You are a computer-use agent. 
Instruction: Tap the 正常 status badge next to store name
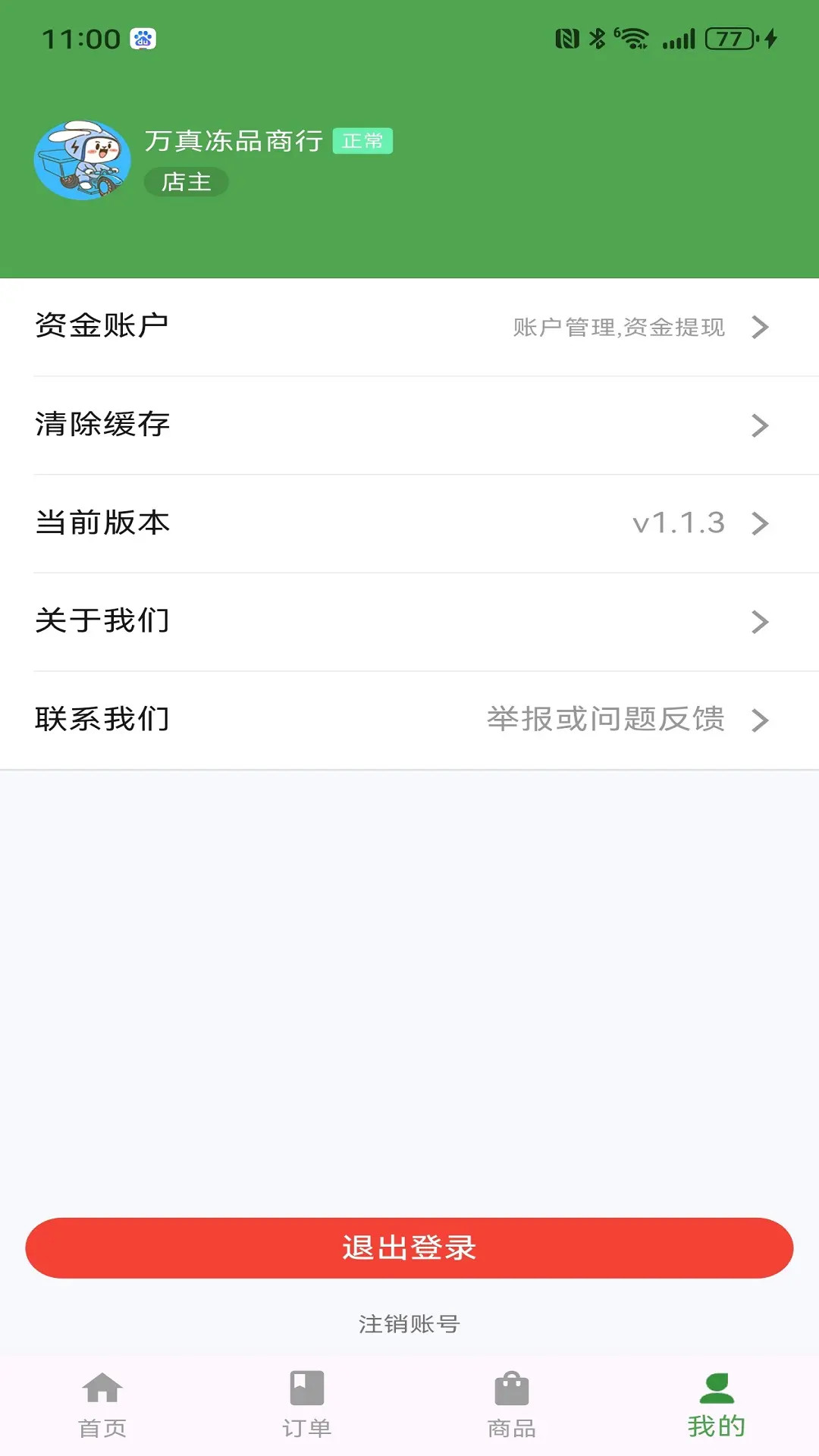[x=363, y=141]
